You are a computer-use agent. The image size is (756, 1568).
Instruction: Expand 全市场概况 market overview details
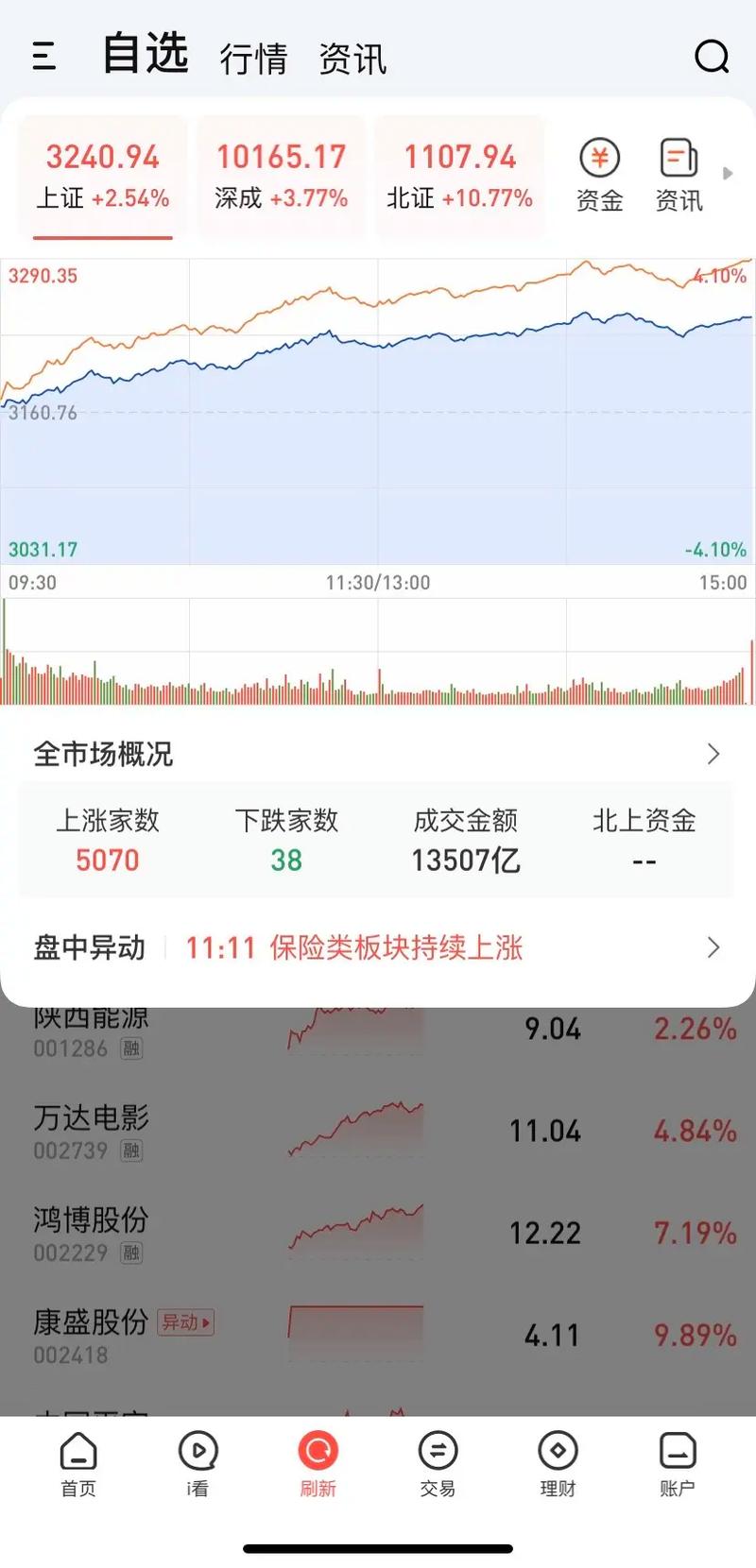coord(715,754)
